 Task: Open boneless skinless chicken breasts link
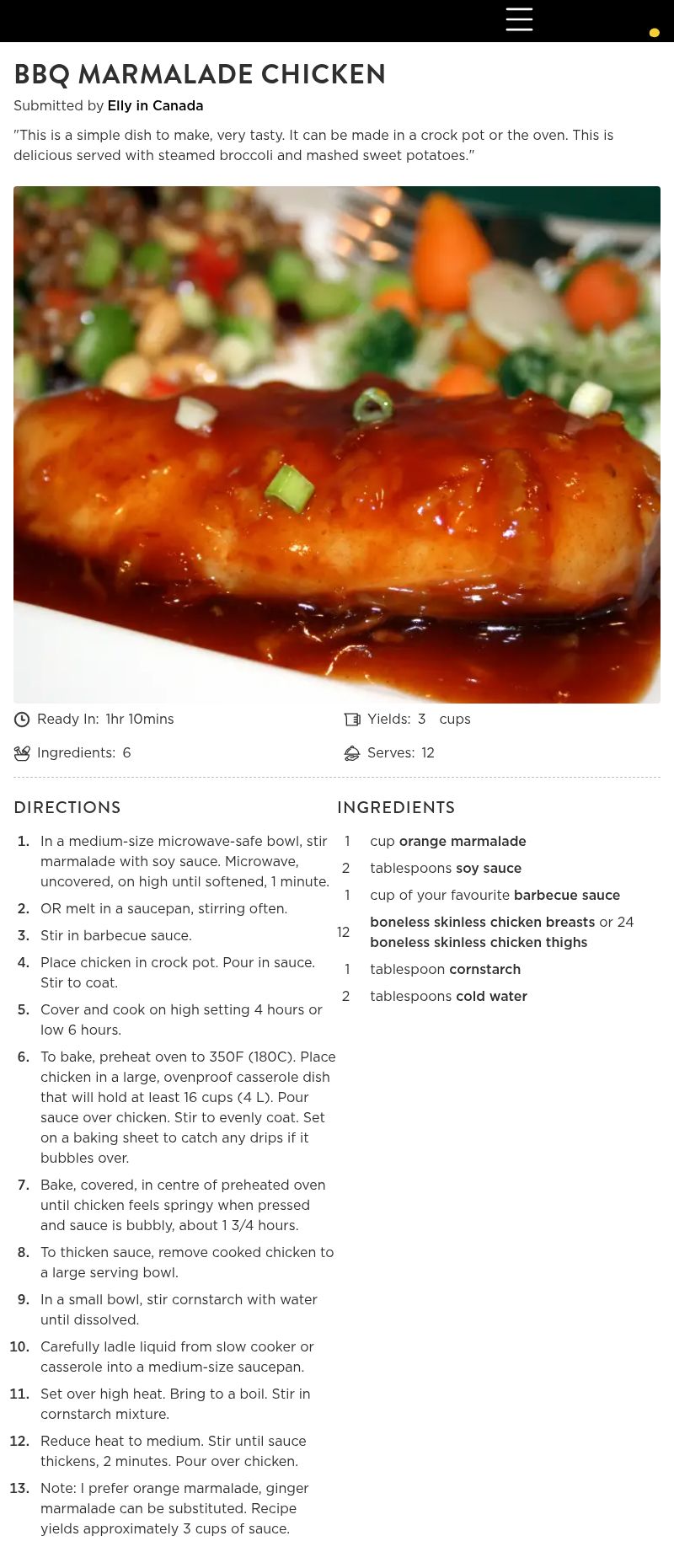pos(482,922)
